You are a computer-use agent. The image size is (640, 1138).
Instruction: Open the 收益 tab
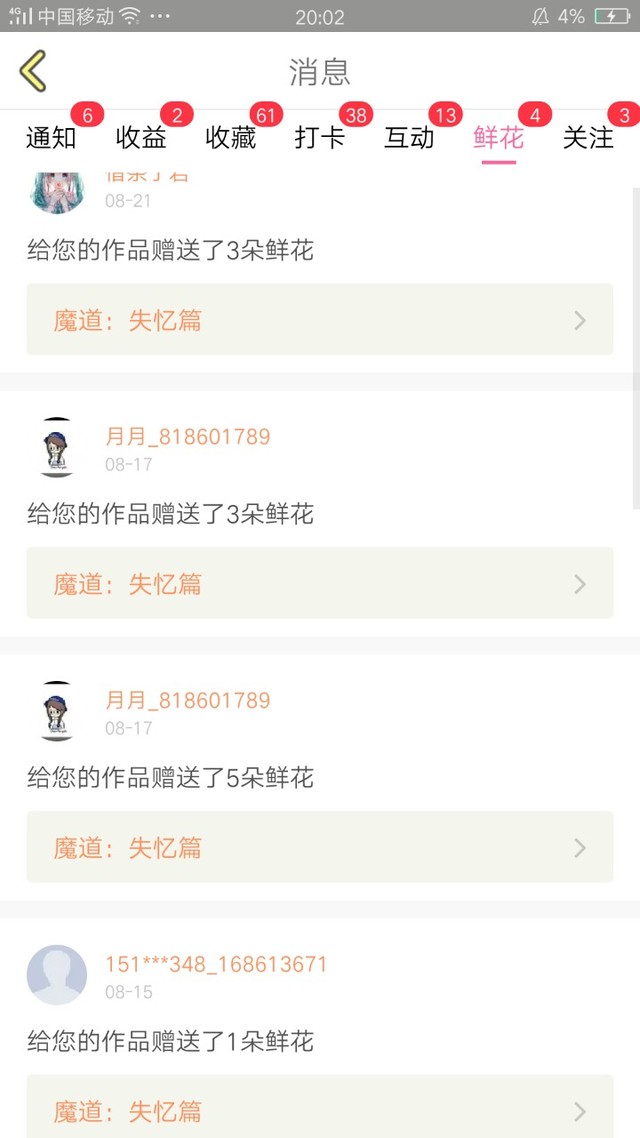pos(141,138)
